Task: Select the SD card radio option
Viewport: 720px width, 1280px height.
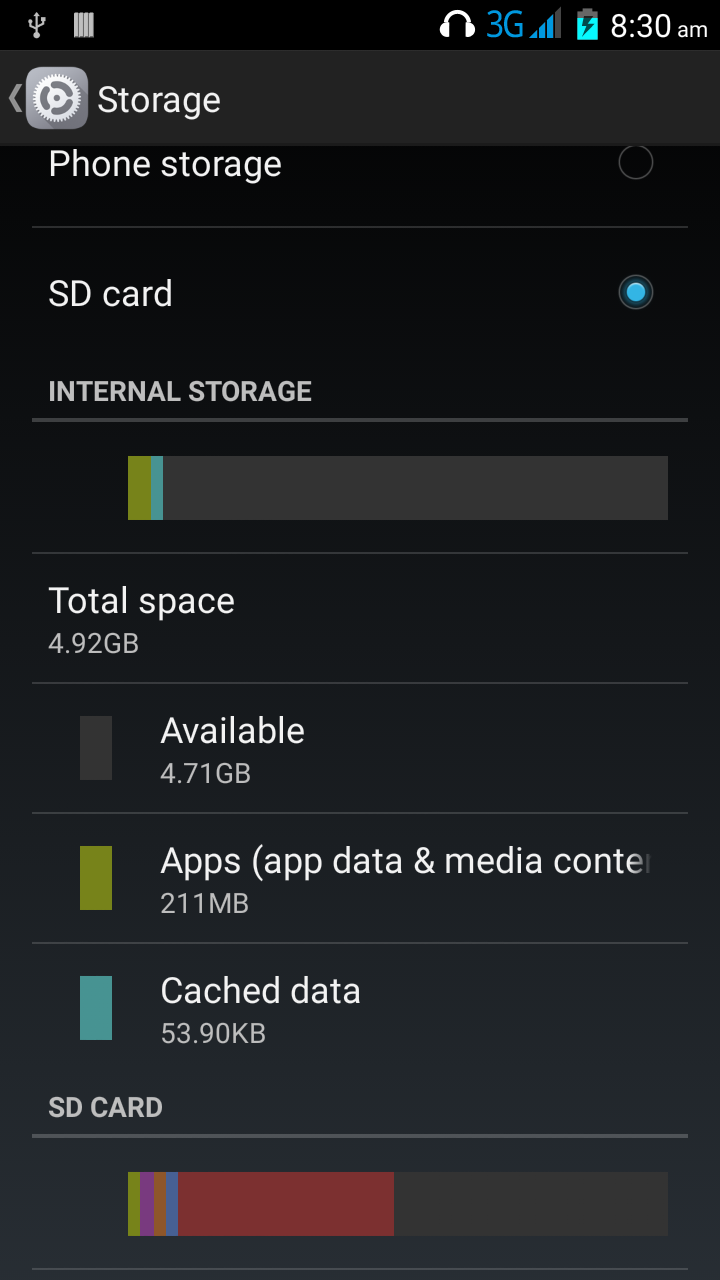Action: [x=635, y=293]
